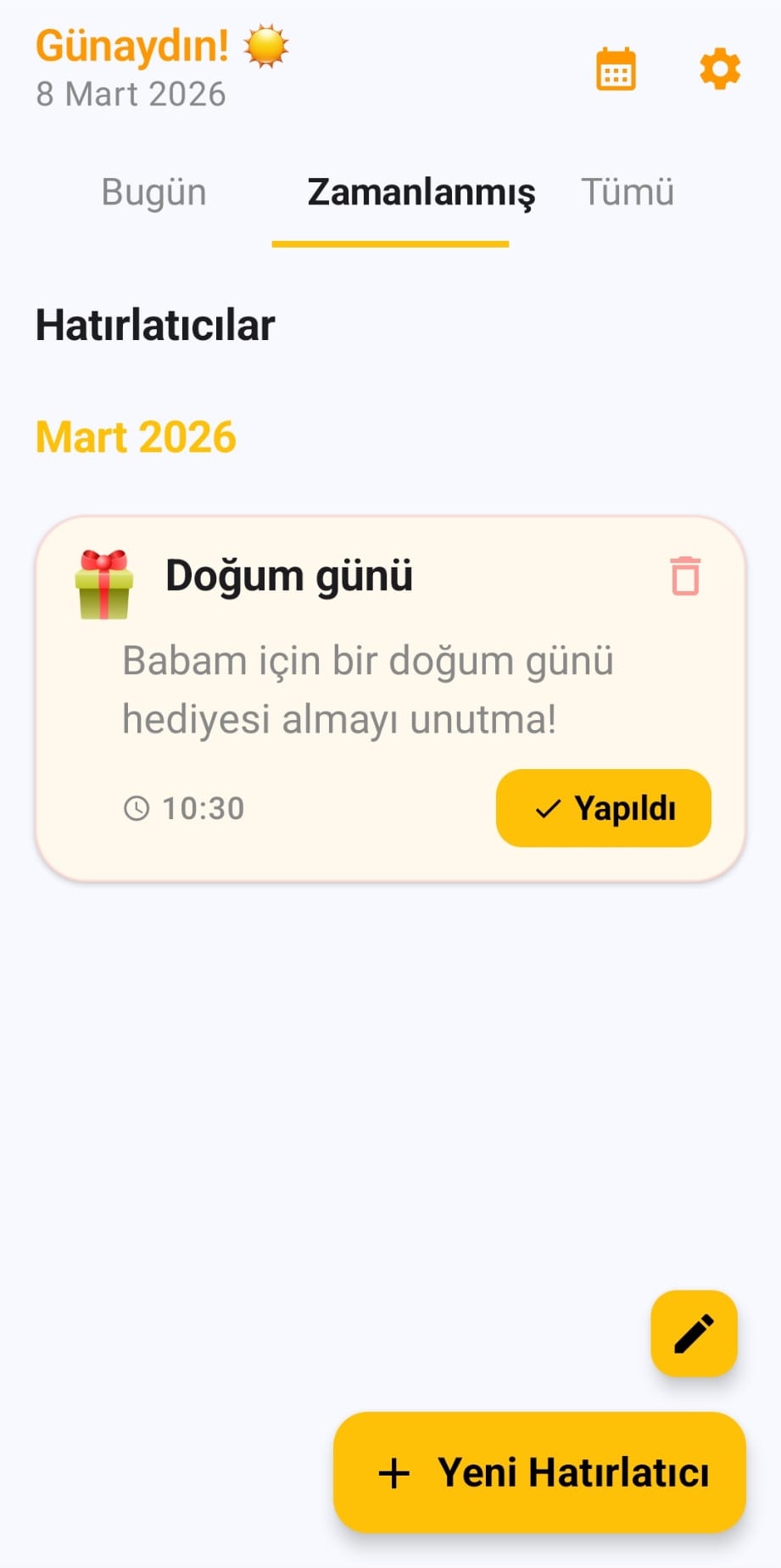Delete the Doğum günü reminder via trash icon
Screen dimensions: 781x1568
(x=684, y=576)
